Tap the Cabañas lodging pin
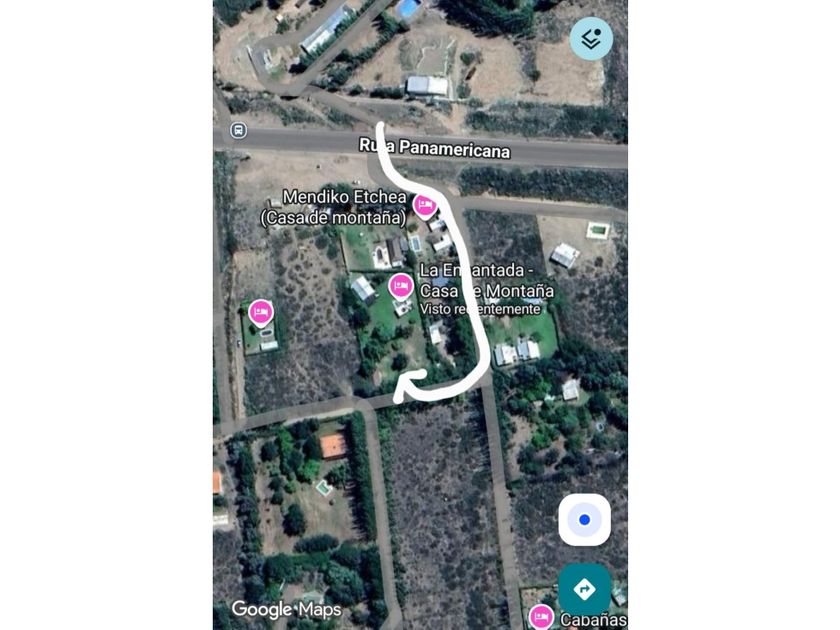Screen dimensions: 840x630 click(x=541, y=616)
